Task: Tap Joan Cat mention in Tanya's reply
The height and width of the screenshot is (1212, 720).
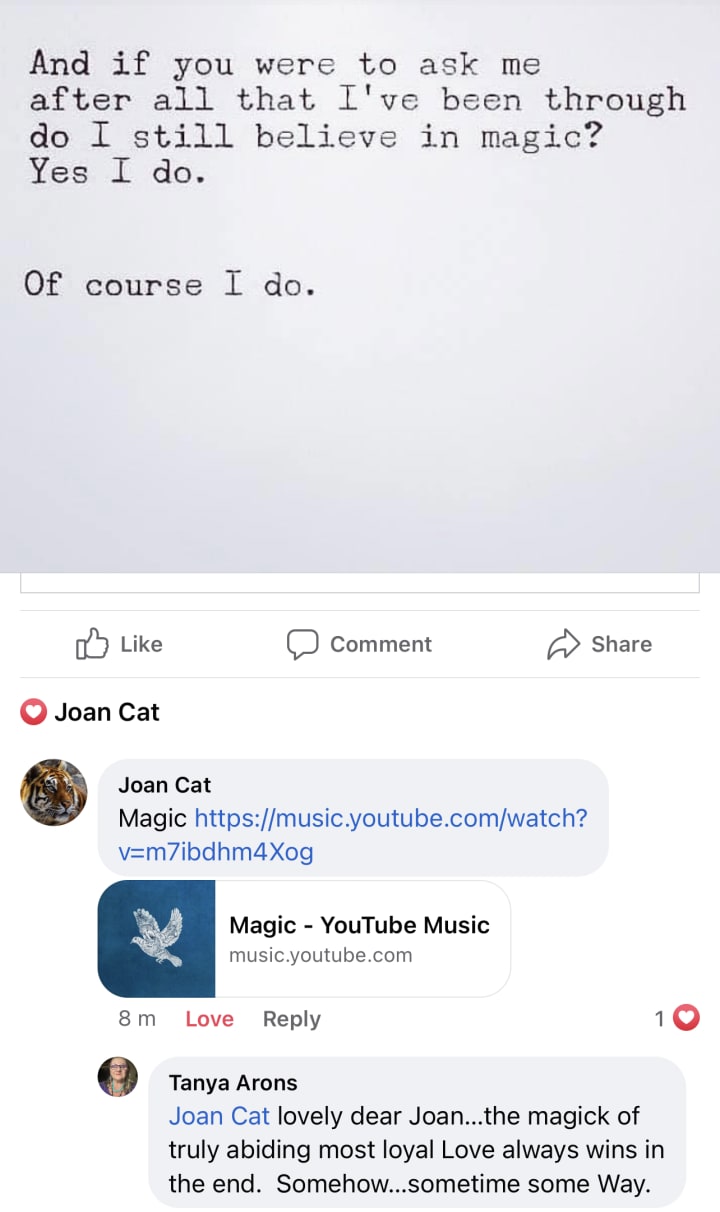Action: 219,1116
